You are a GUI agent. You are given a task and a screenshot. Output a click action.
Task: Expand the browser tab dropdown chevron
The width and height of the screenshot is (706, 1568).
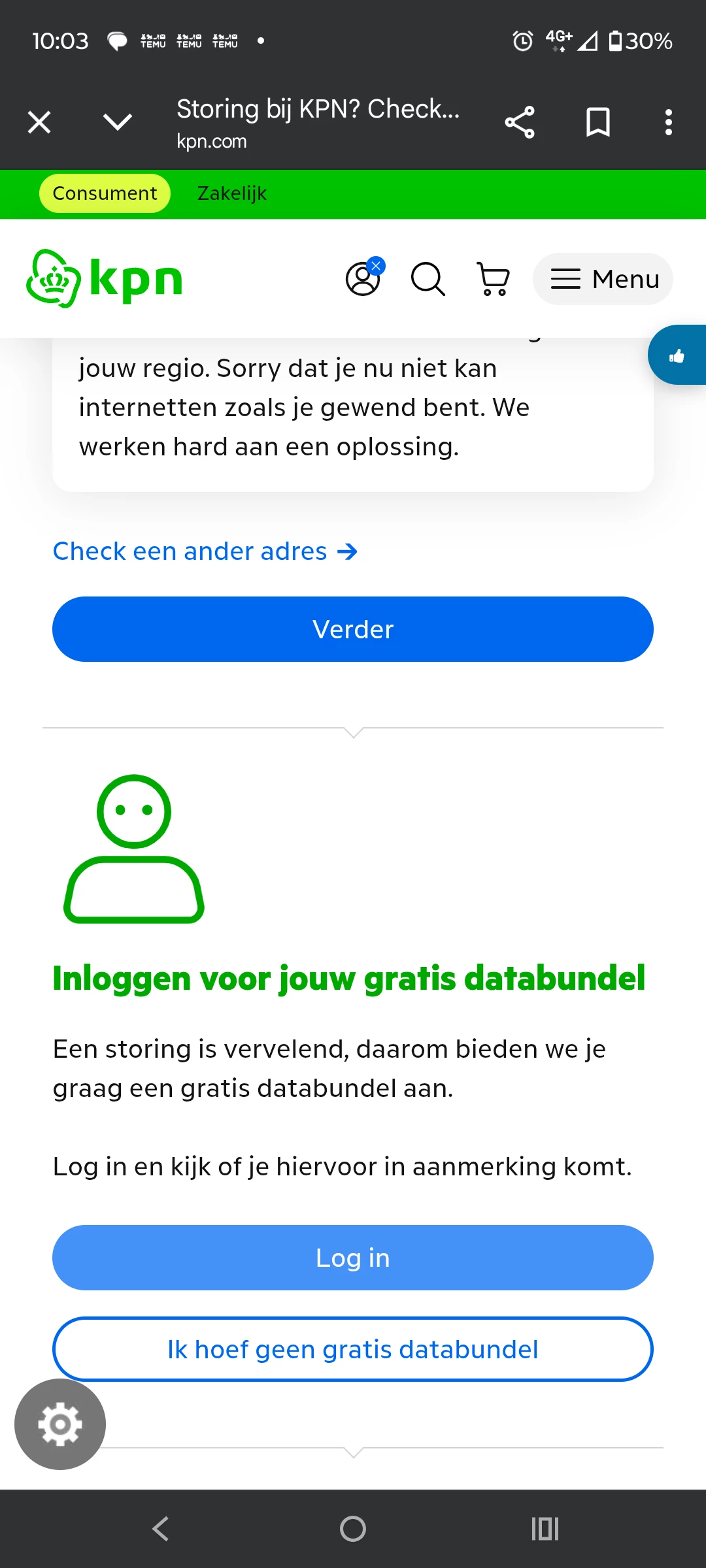click(118, 122)
